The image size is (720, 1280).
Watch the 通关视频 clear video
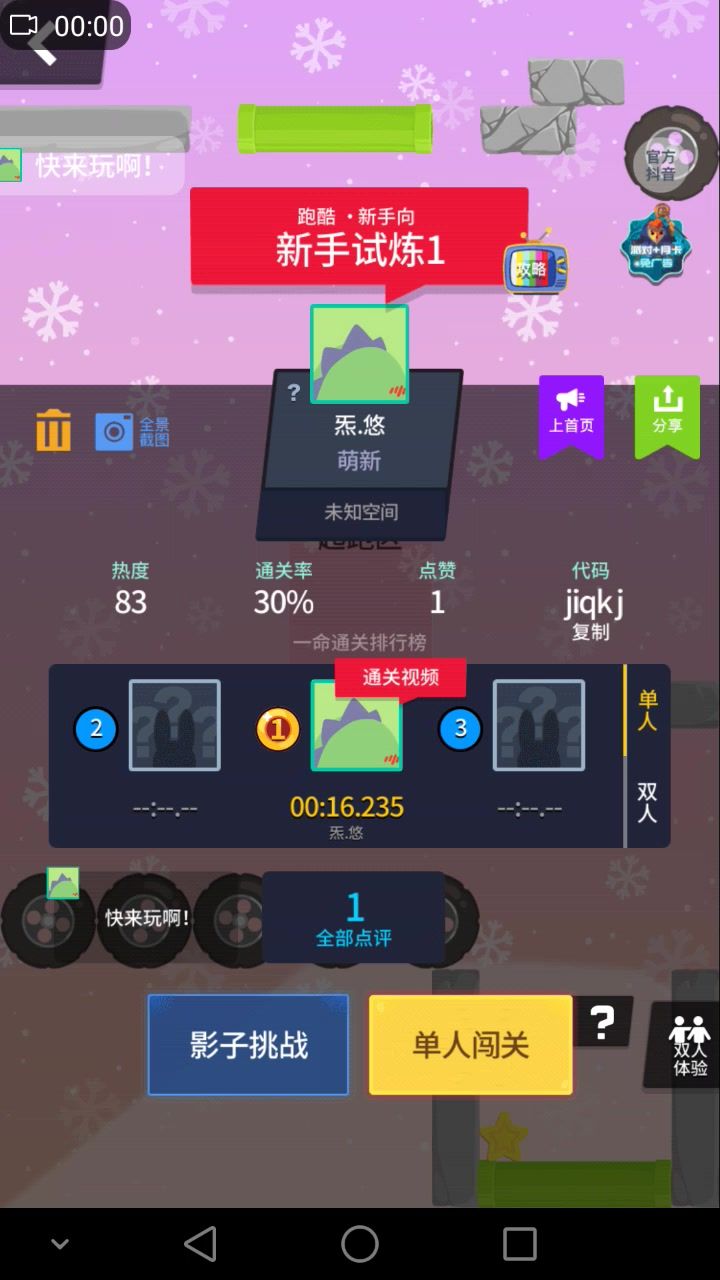(x=400, y=677)
